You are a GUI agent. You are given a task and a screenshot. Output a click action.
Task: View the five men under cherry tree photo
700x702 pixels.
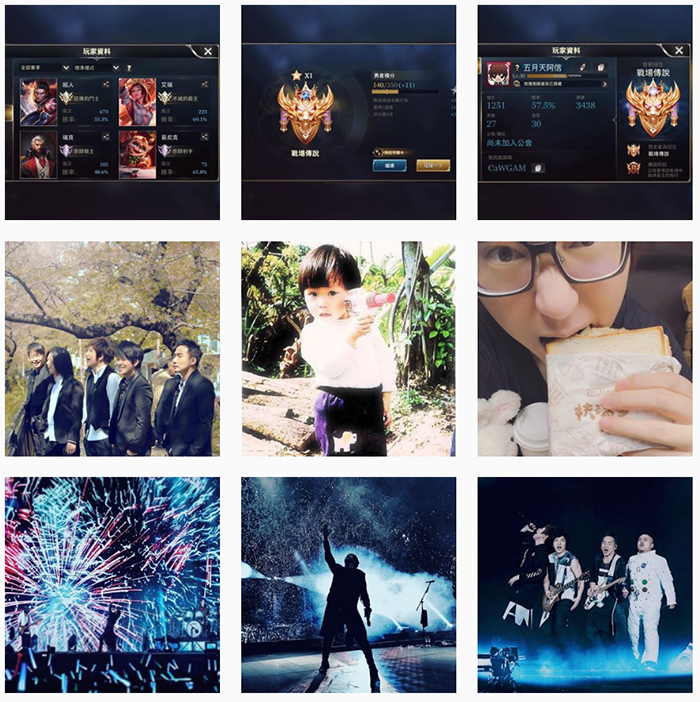[112, 348]
